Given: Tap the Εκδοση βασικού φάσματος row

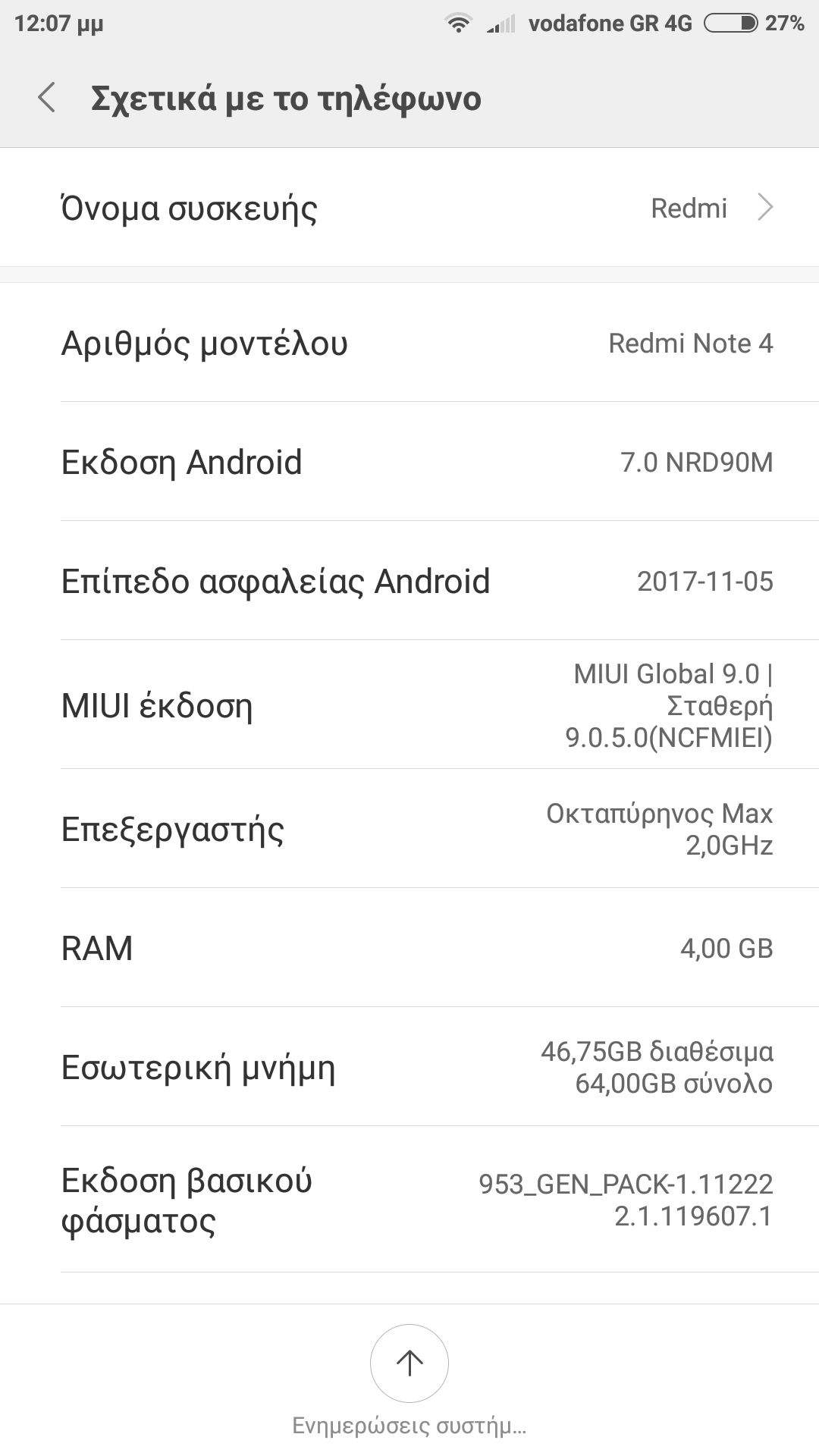Looking at the screenshot, I should coord(409,1200).
